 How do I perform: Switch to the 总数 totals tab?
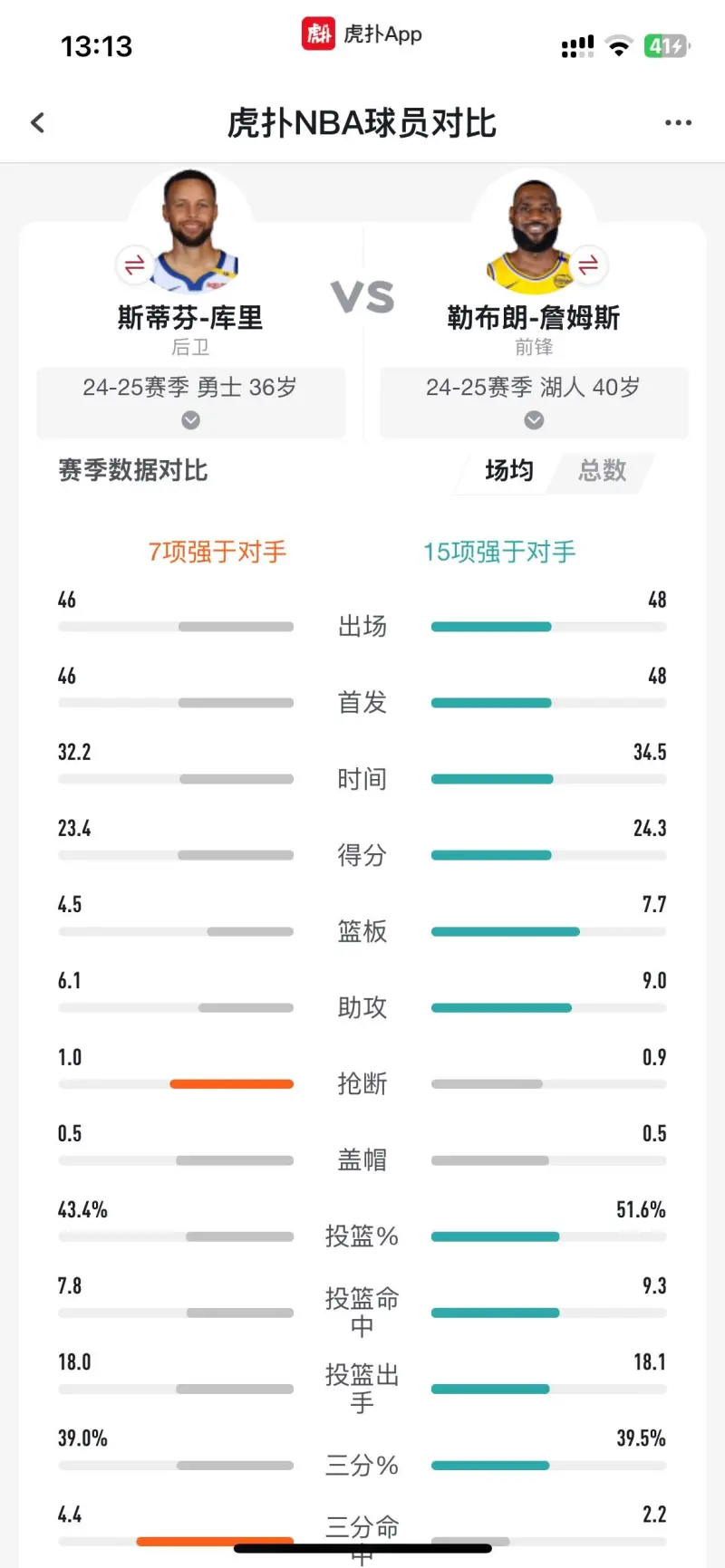[x=602, y=470]
